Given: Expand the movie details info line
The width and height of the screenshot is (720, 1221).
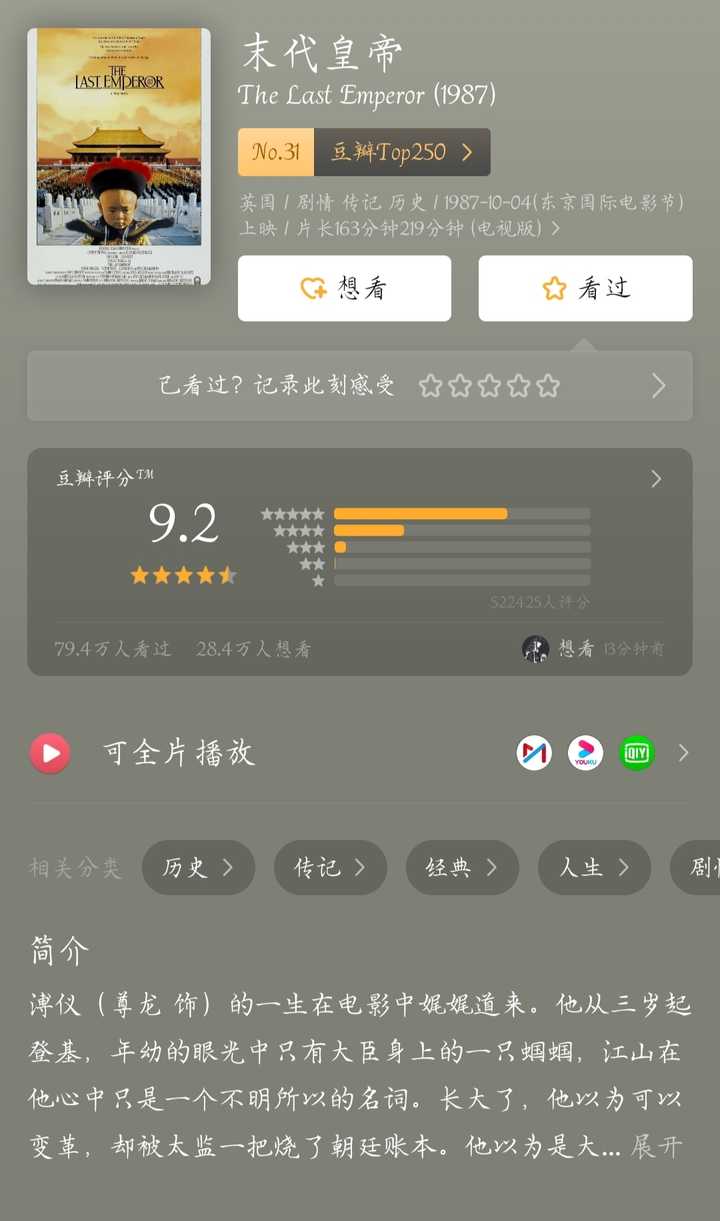Looking at the screenshot, I should point(556,229).
